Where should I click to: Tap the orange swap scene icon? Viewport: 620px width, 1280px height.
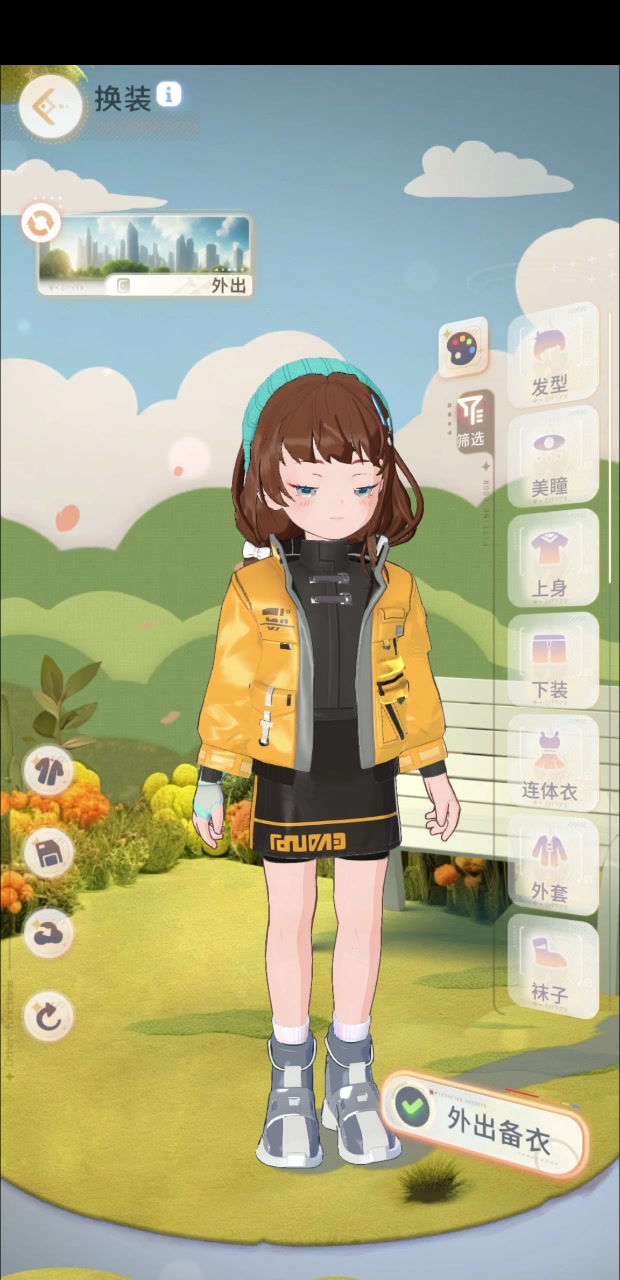[x=41, y=223]
